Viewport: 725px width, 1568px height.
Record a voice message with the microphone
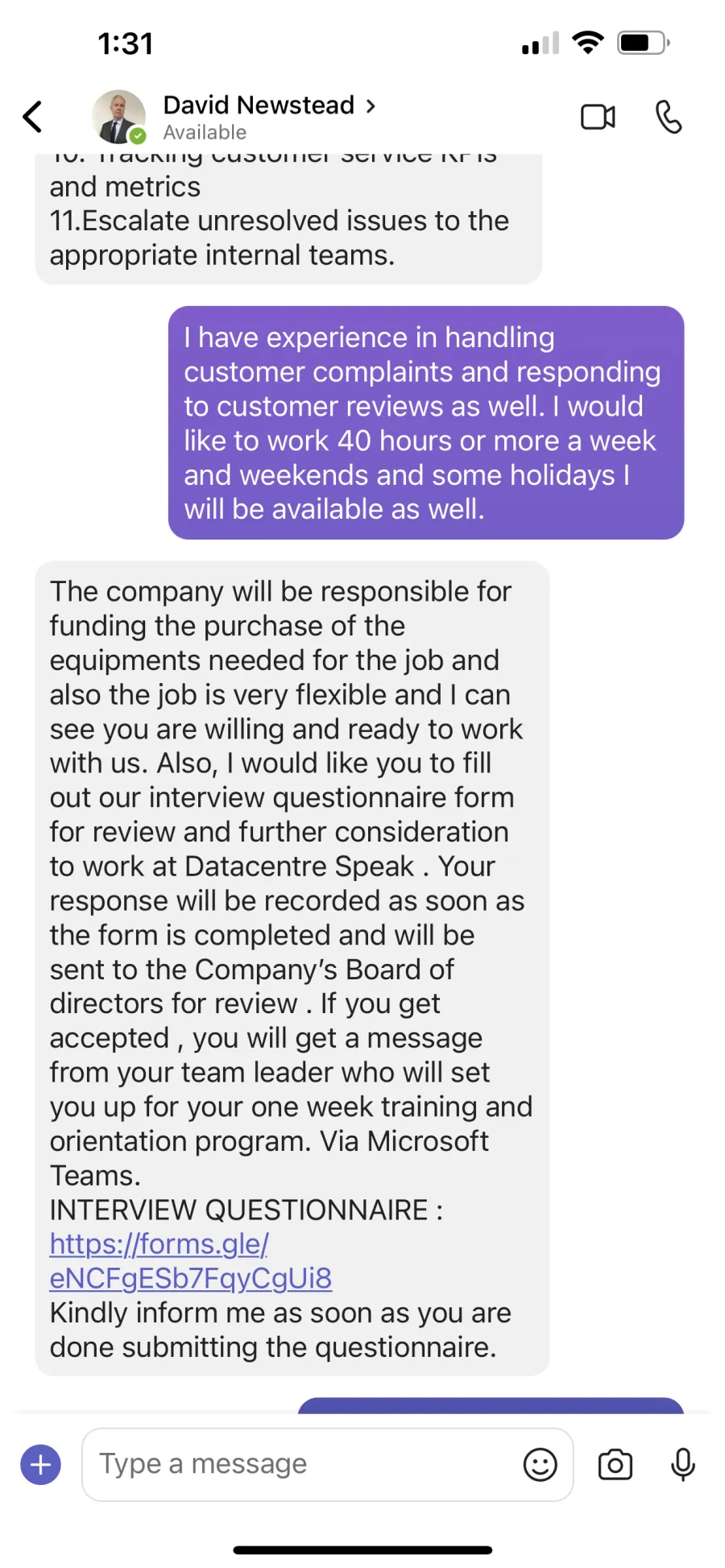(x=683, y=1465)
